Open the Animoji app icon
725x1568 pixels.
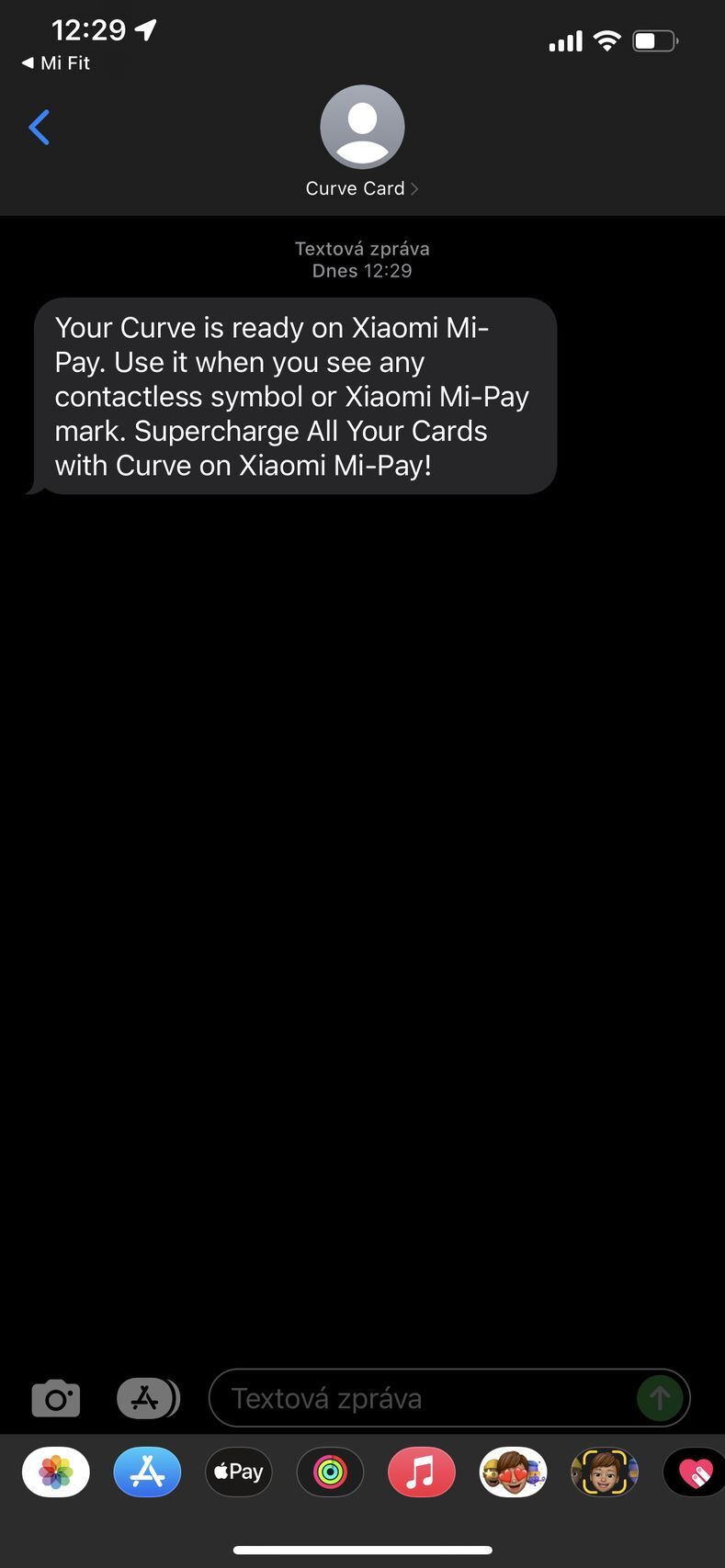pos(604,1472)
